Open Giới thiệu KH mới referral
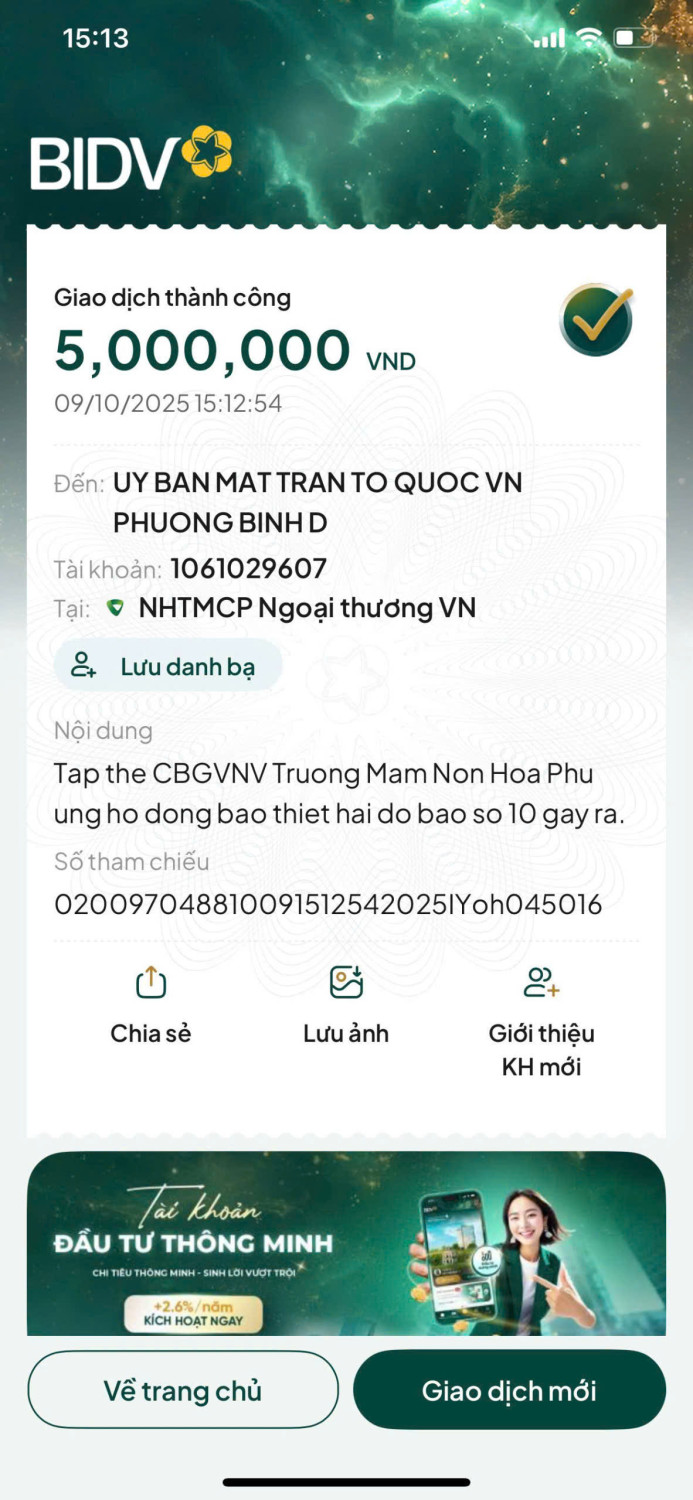This screenshot has height=1500, width=693. point(541,1020)
